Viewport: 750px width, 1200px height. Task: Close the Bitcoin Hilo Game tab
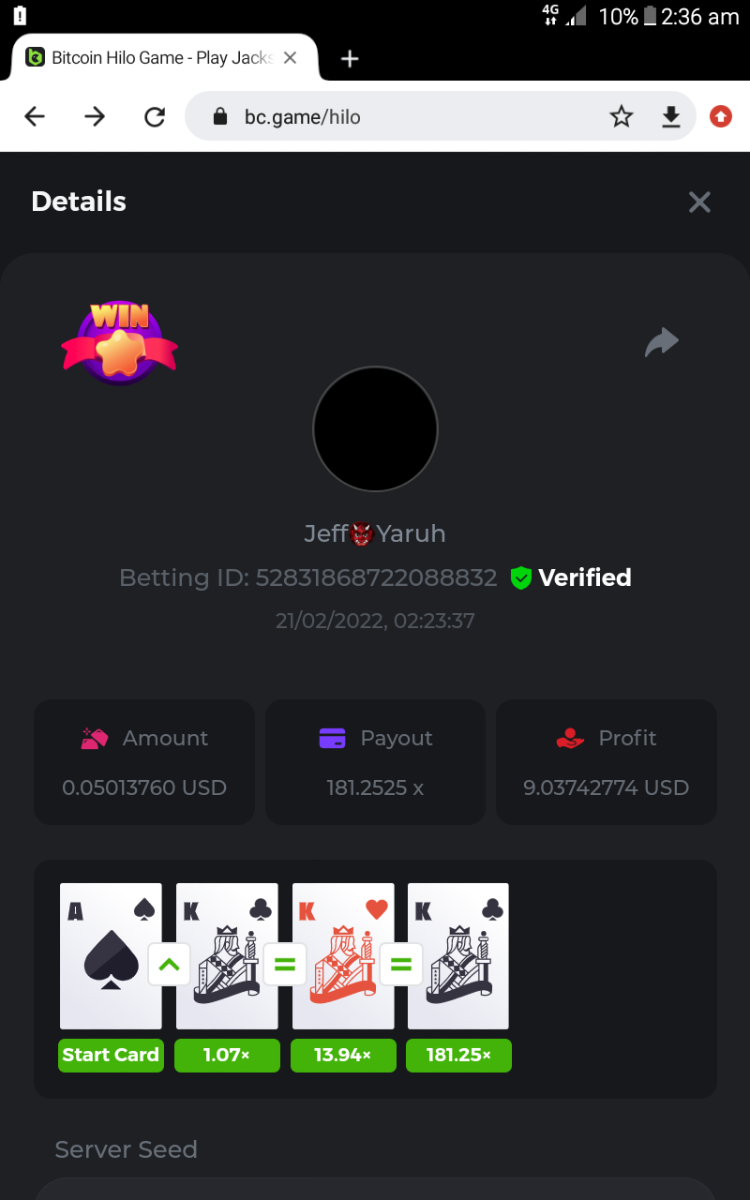pyautogui.click(x=290, y=58)
